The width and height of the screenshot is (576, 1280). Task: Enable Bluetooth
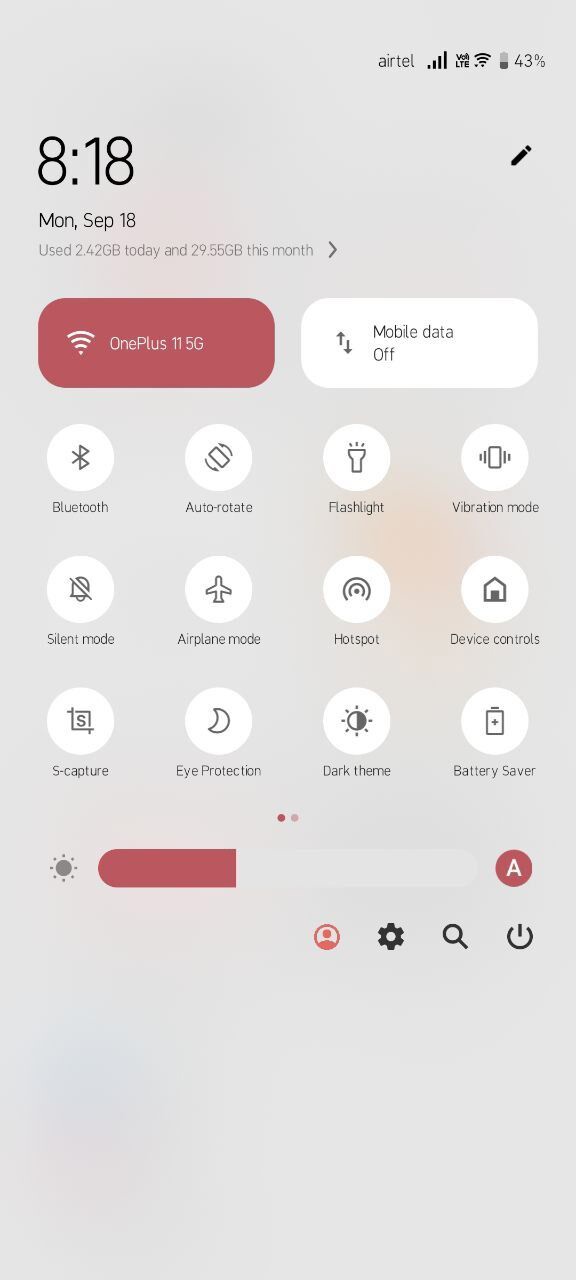[80, 457]
